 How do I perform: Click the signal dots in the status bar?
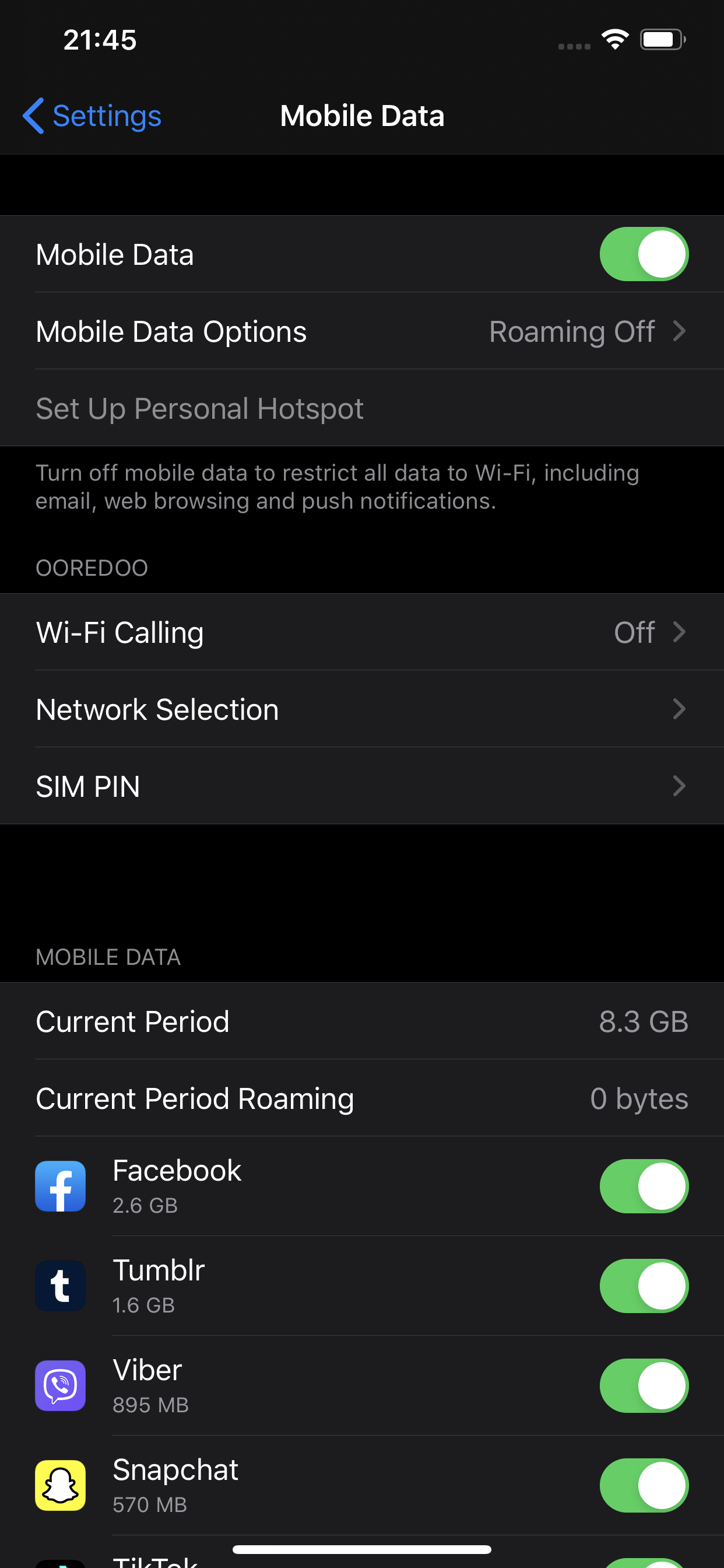572,44
